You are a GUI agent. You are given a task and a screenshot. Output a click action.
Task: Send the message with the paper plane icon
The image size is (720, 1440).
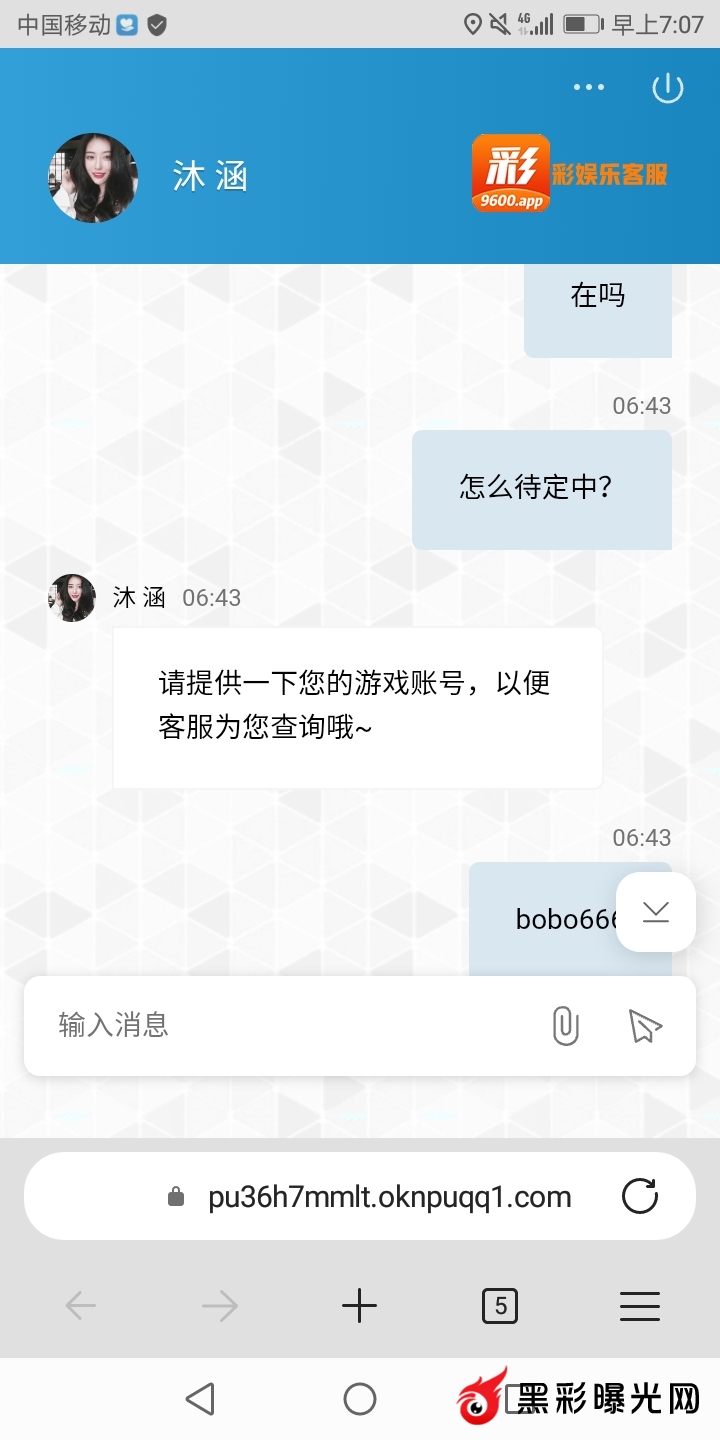(645, 1026)
